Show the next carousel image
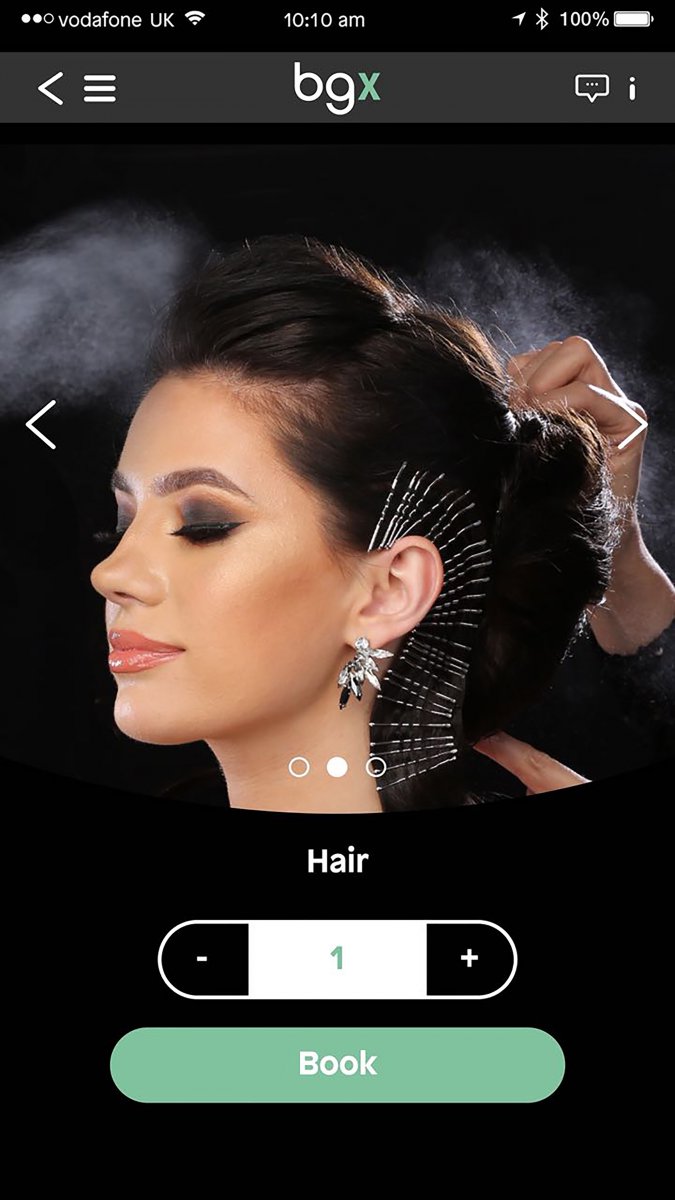 point(632,425)
